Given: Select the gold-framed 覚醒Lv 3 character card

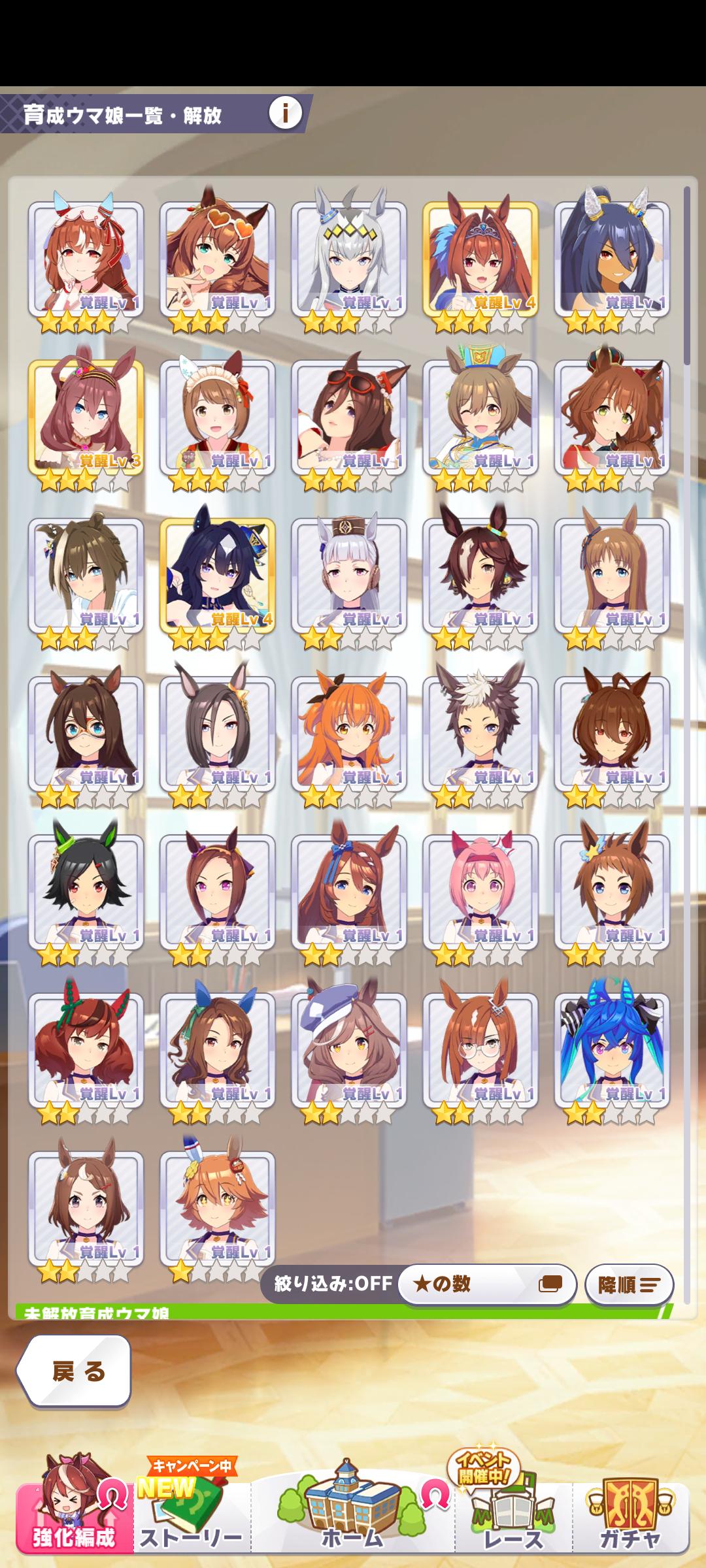Looking at the screenshot, I should [x=86, y=418].
